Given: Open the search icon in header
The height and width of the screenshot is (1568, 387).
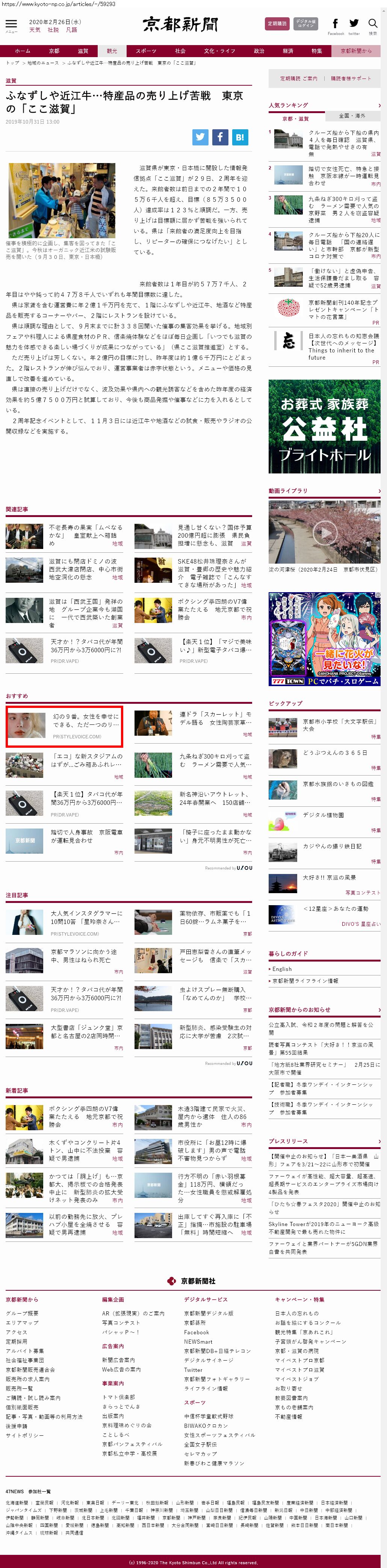Looking at the screenshot, I should [x=372, y=24].
